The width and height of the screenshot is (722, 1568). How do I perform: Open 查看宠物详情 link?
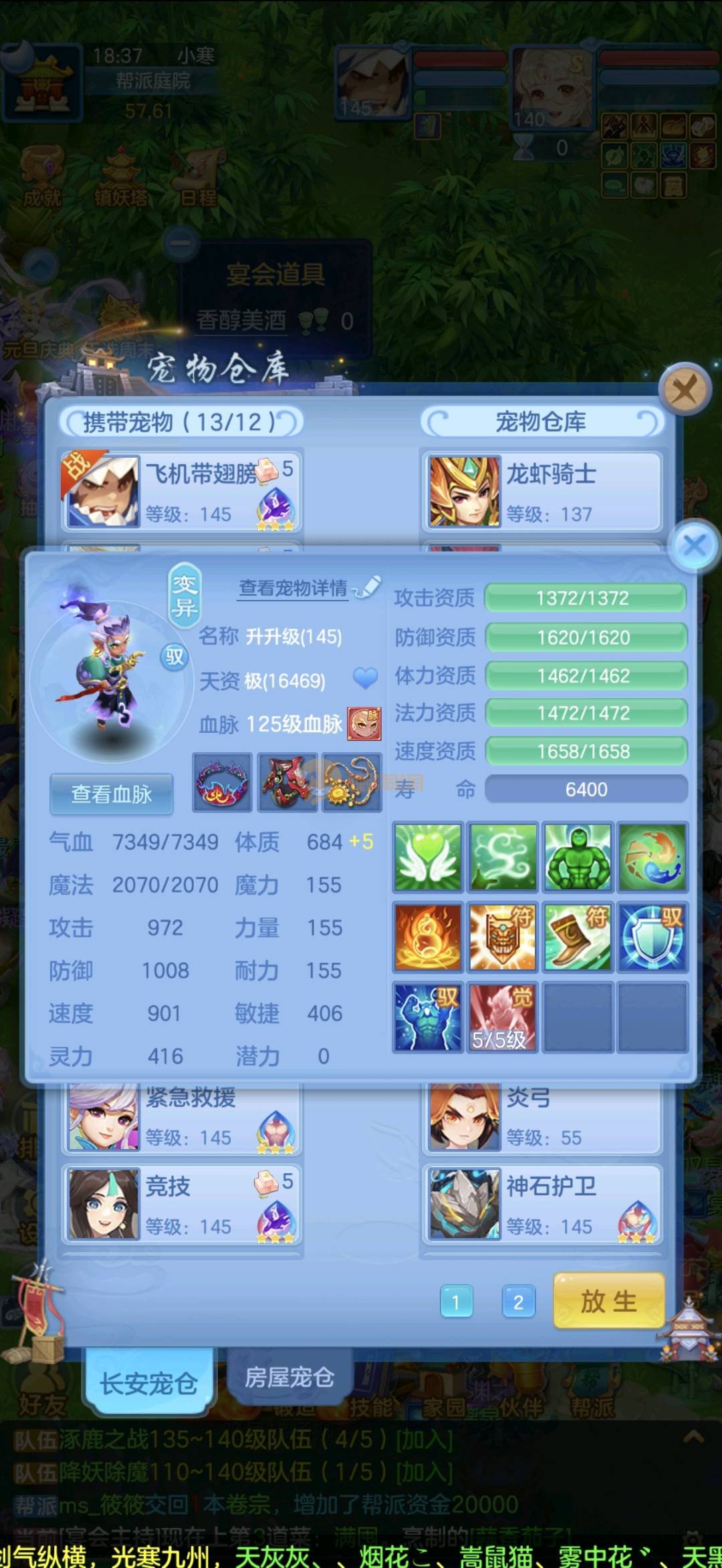pyautogui.click(x=293, y=588)
